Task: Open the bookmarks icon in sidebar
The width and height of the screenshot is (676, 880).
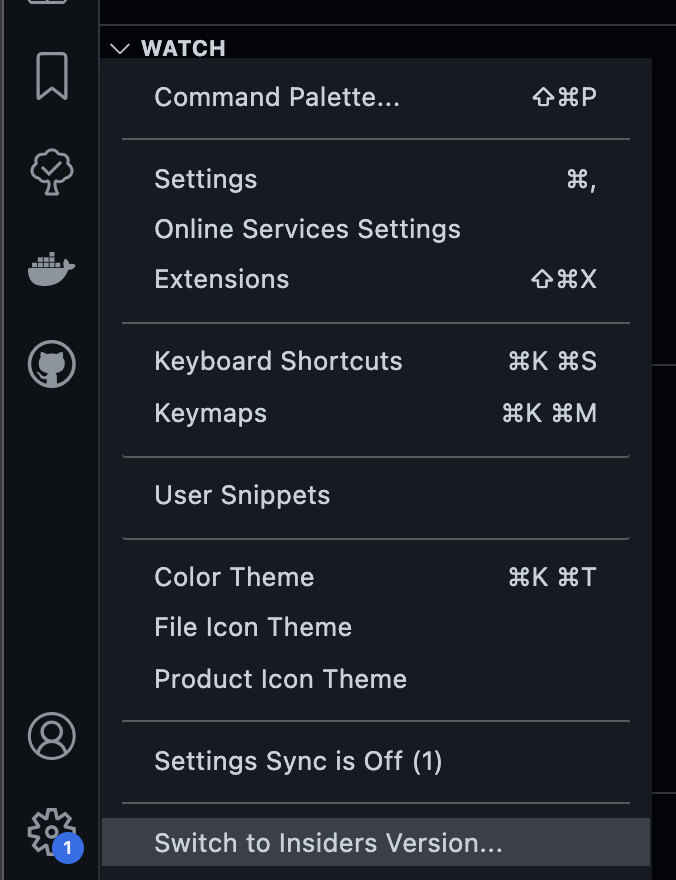Action: click(x=51, y=77)
